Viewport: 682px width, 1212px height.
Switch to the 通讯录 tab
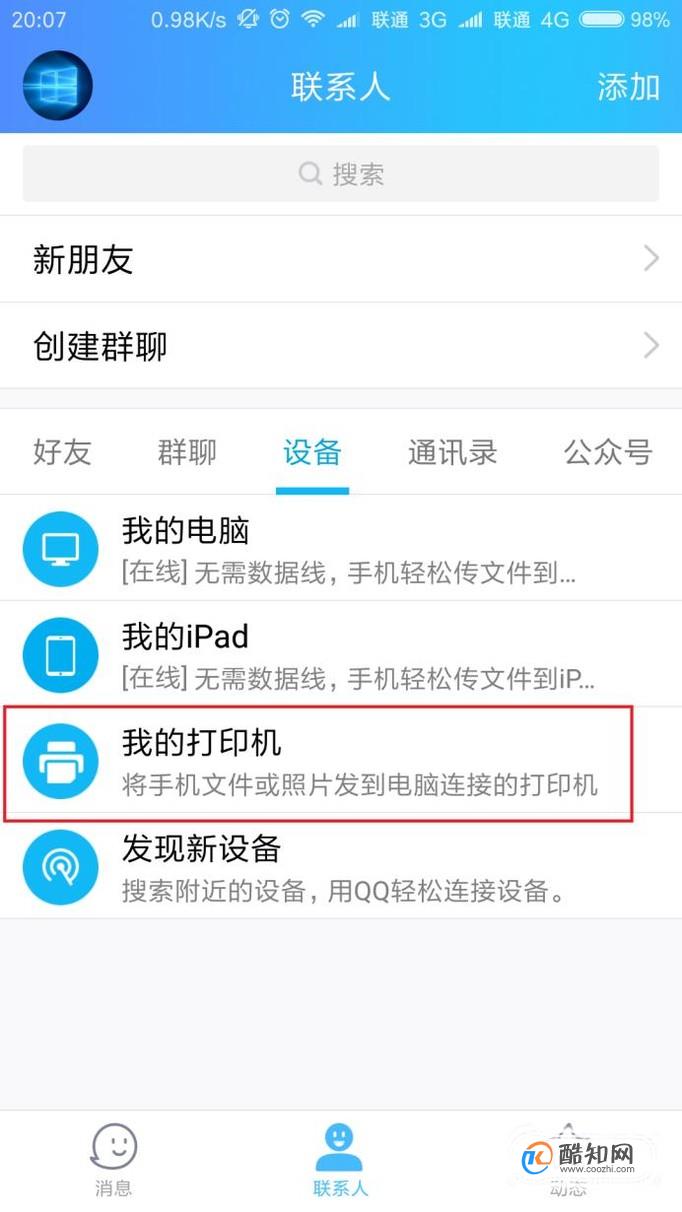452,452
